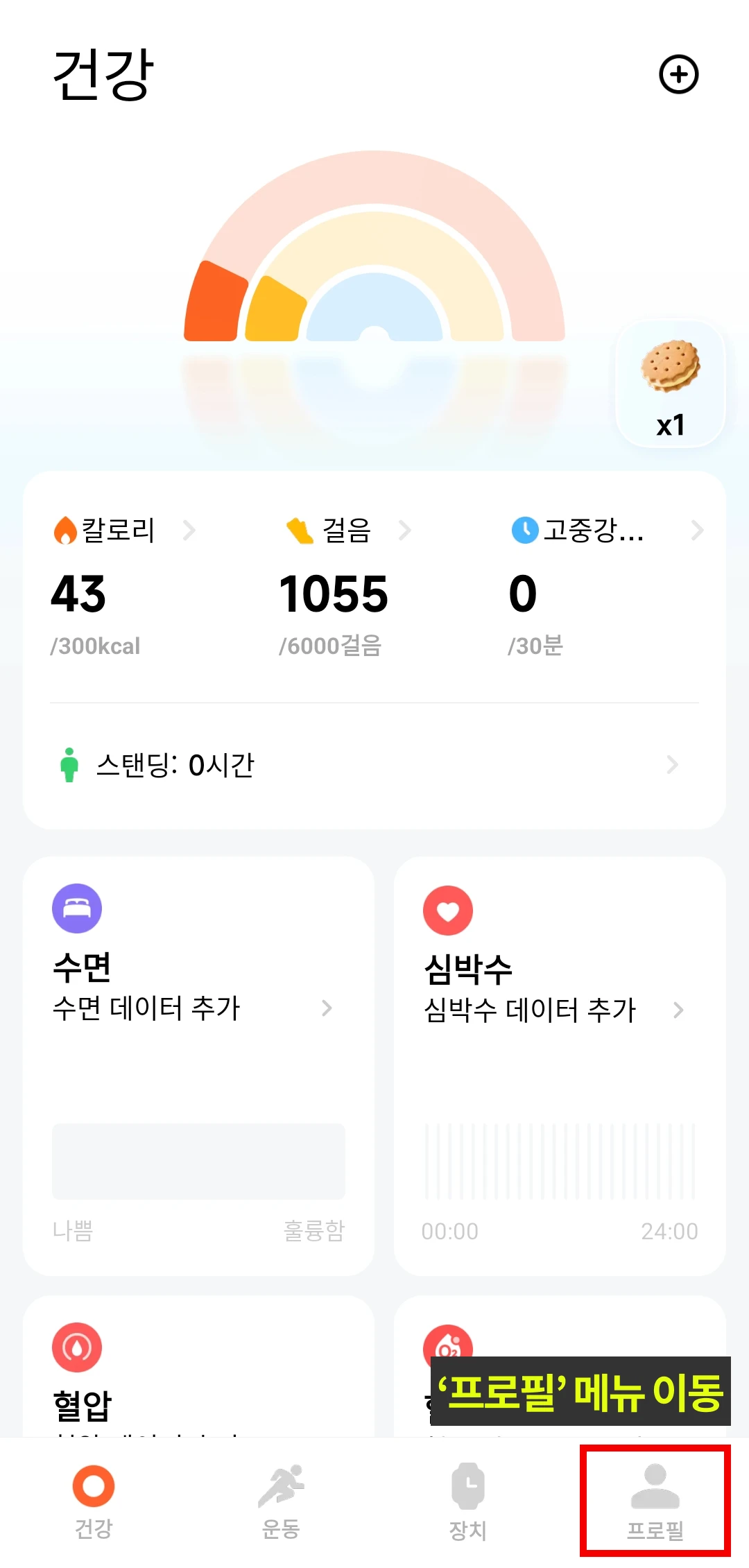Go to the 프로필 tab

[x=655, y=1499]
